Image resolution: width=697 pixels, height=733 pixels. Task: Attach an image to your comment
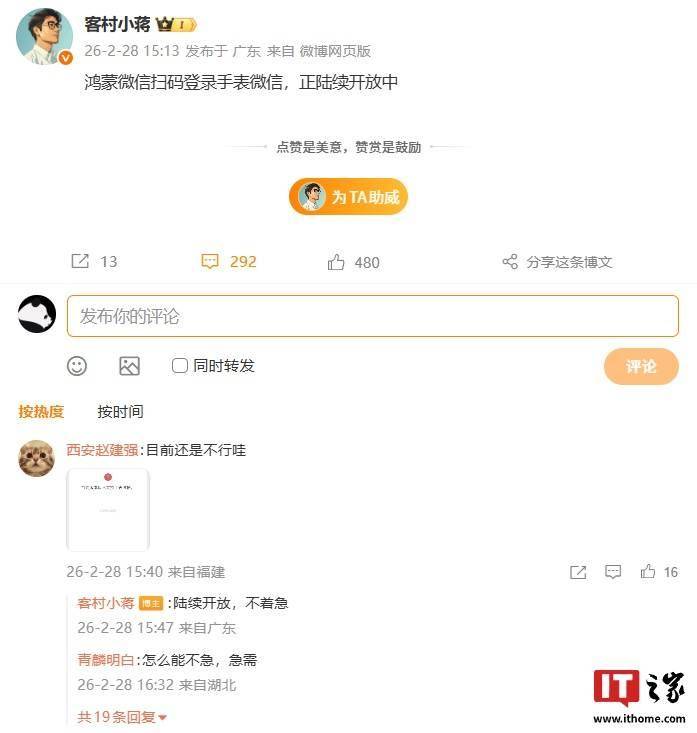click(x=129, y=366)
